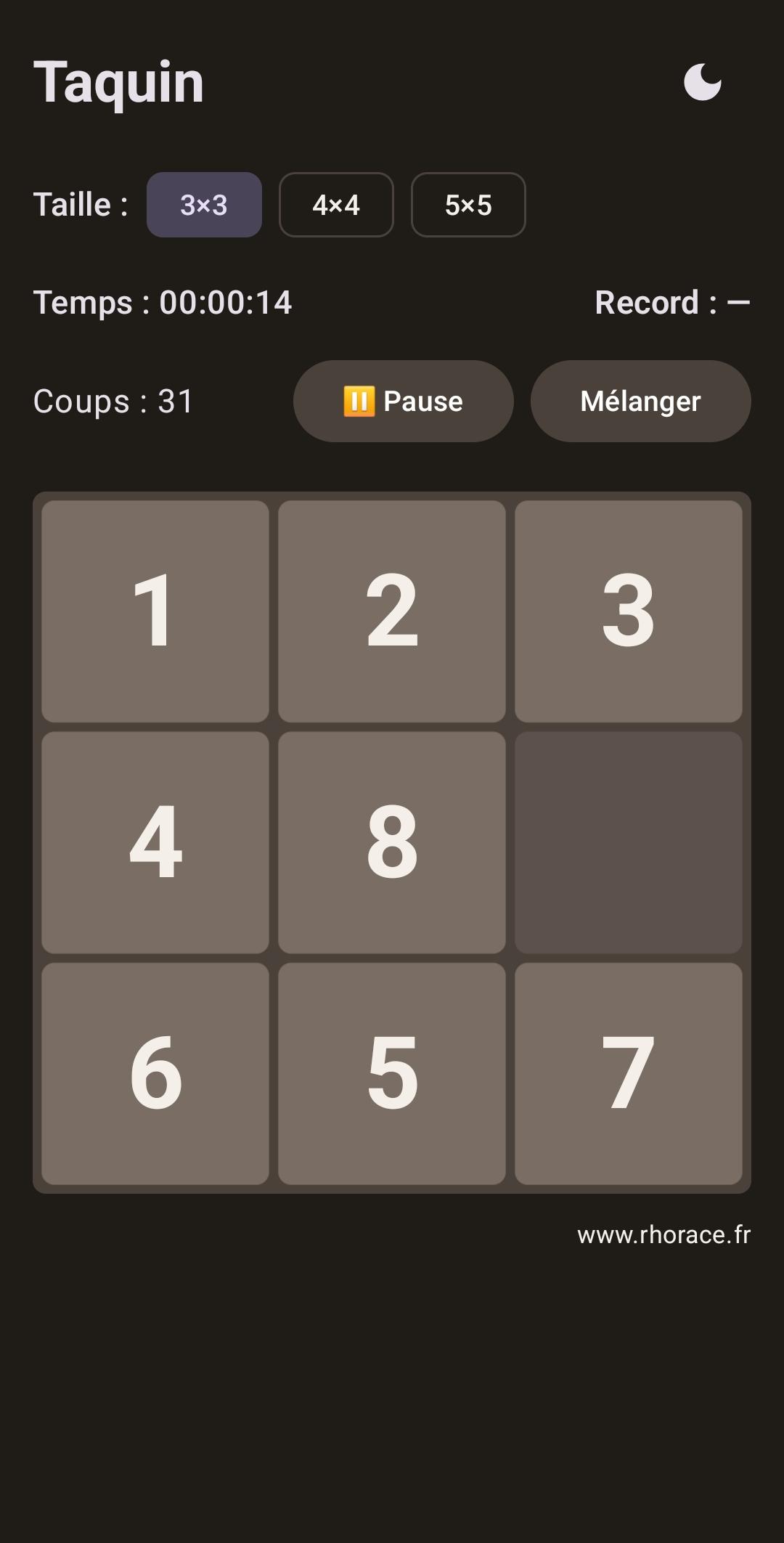
Task: Slide tile 7 into the empty space
Action: pyautogui.click(x=628, y=1073)
